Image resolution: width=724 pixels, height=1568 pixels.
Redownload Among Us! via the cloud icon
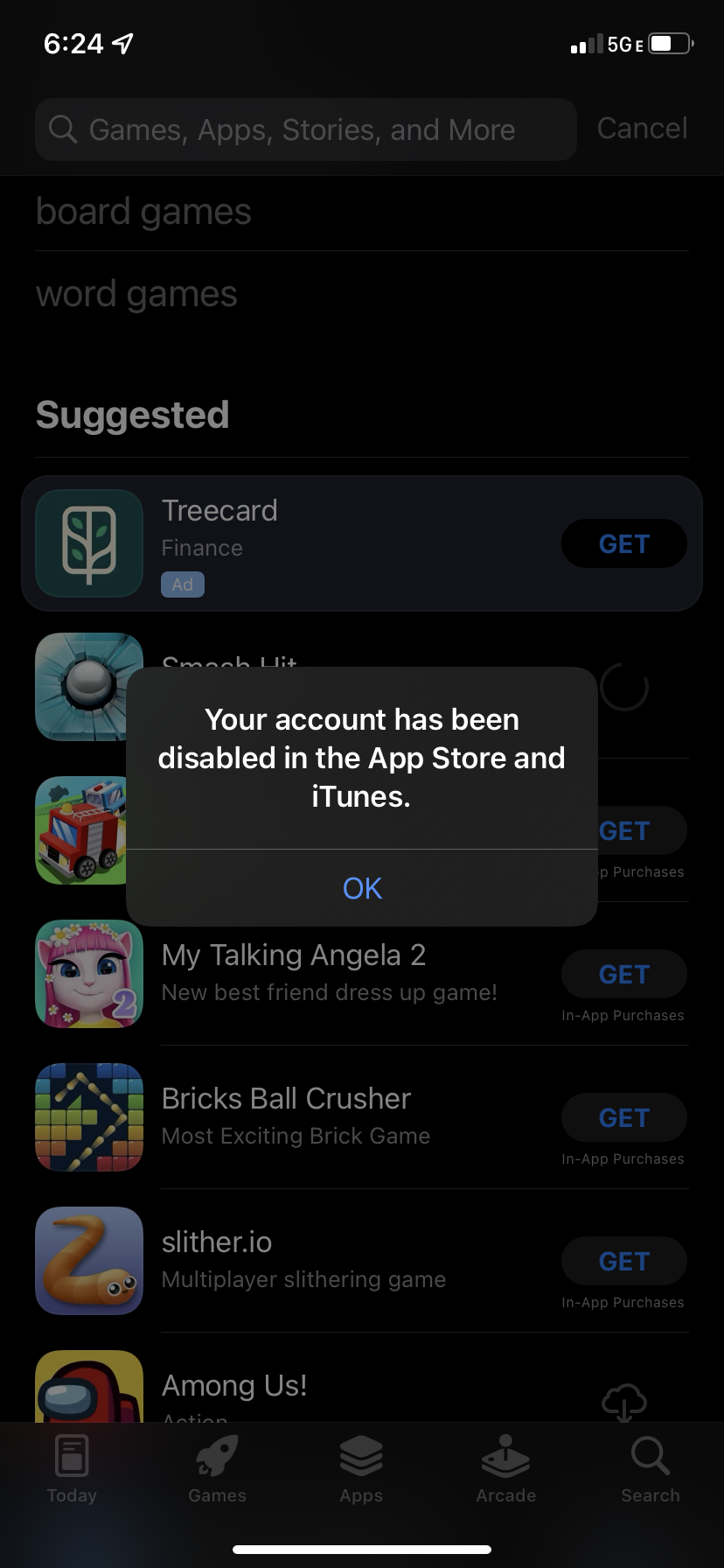click(x=623, y=1401)
